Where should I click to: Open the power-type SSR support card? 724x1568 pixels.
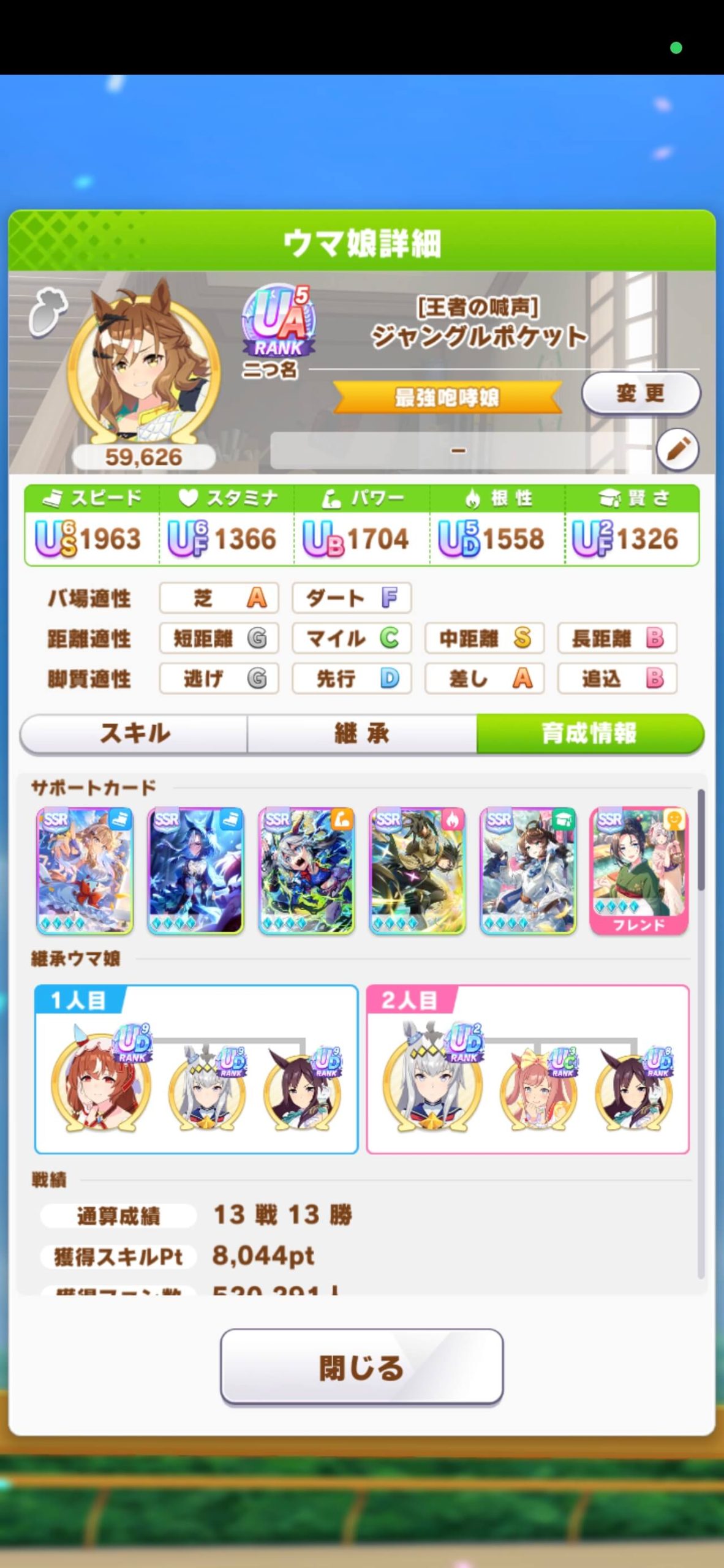tap(306, 870)
